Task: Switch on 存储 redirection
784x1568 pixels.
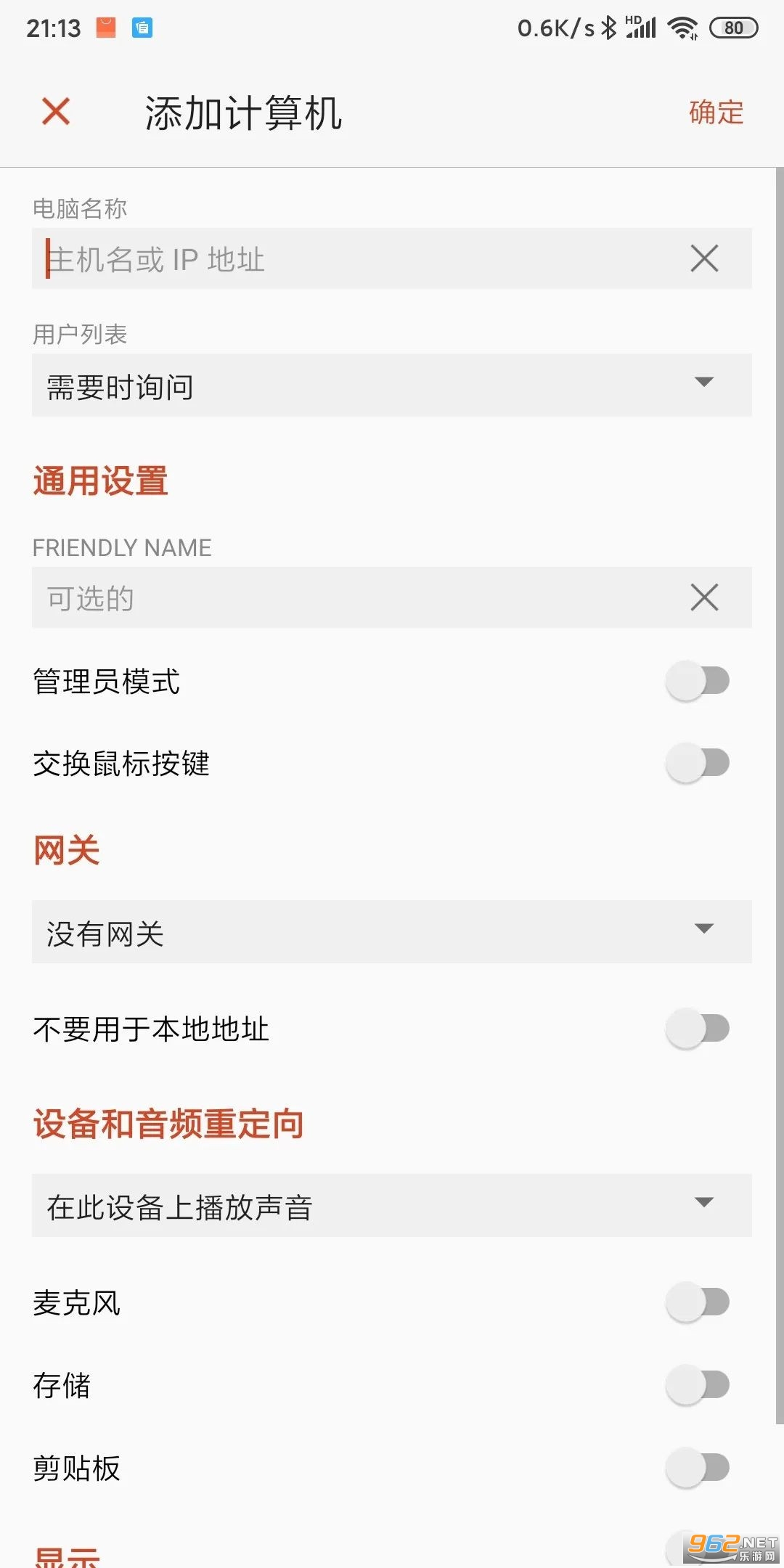Action: [x=697, y=1385]
